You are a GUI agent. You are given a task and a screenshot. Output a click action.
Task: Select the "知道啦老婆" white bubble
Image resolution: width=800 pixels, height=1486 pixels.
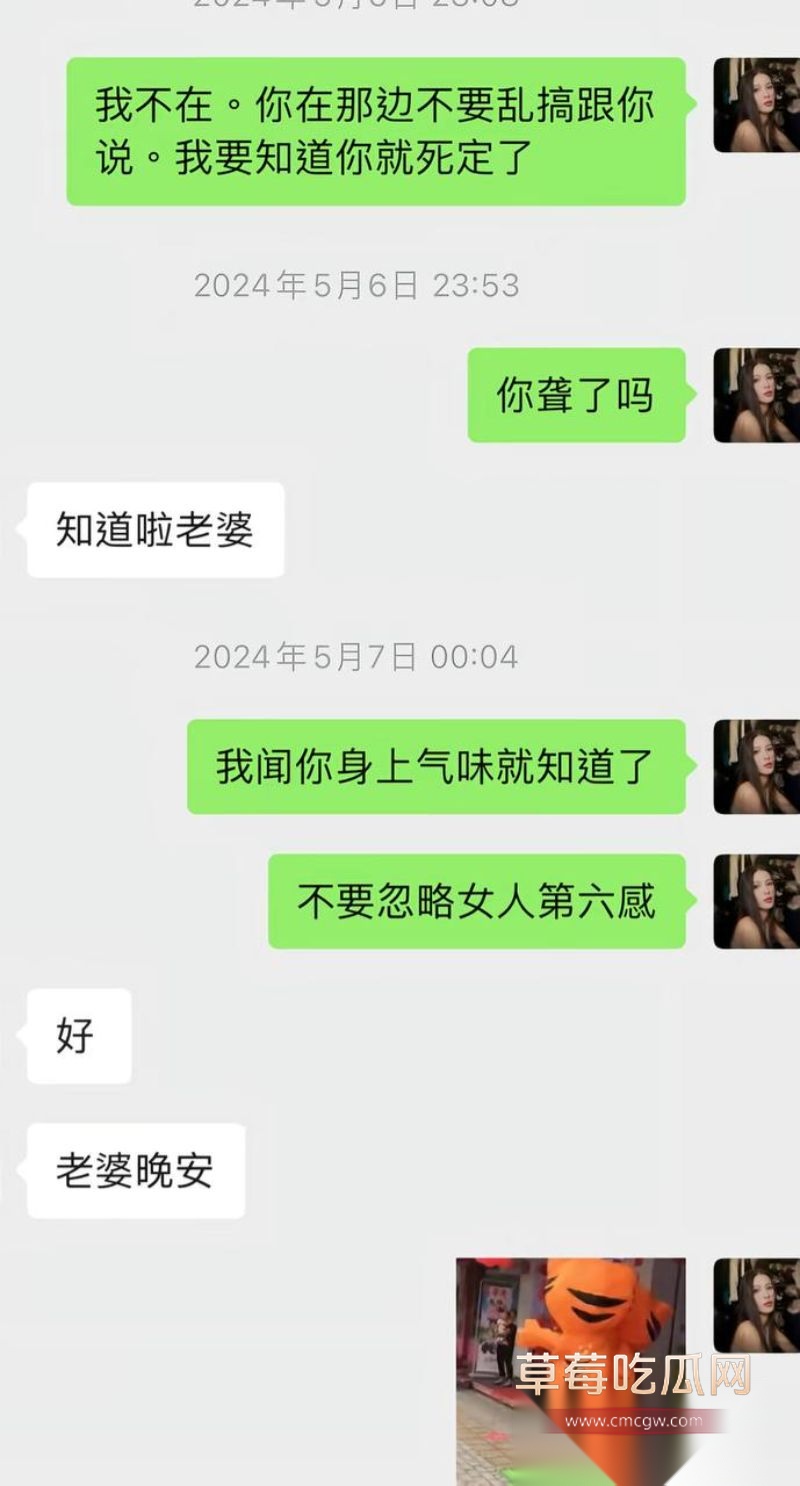pyautogui.click(x=153, y=530)
